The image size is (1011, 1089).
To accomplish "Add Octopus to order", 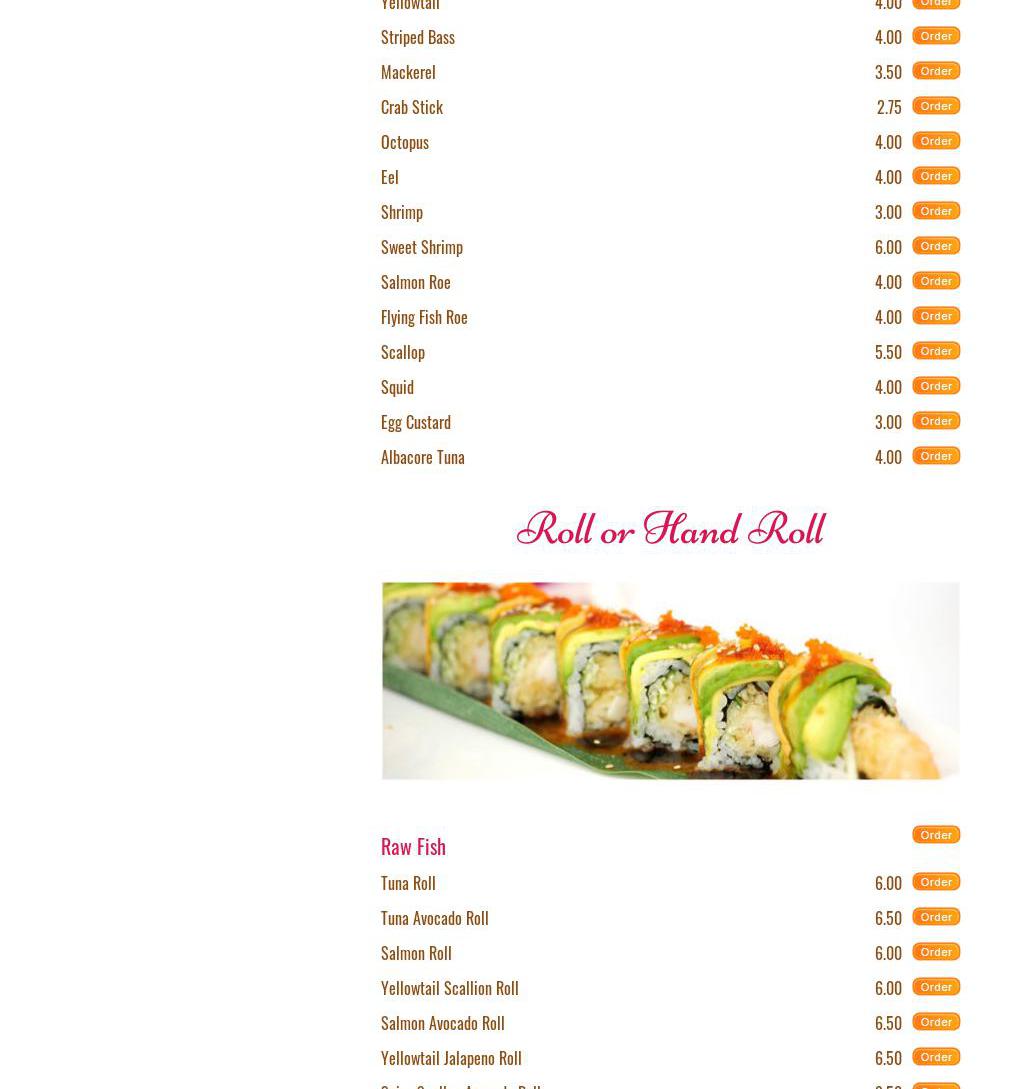I will coord(935,141).
